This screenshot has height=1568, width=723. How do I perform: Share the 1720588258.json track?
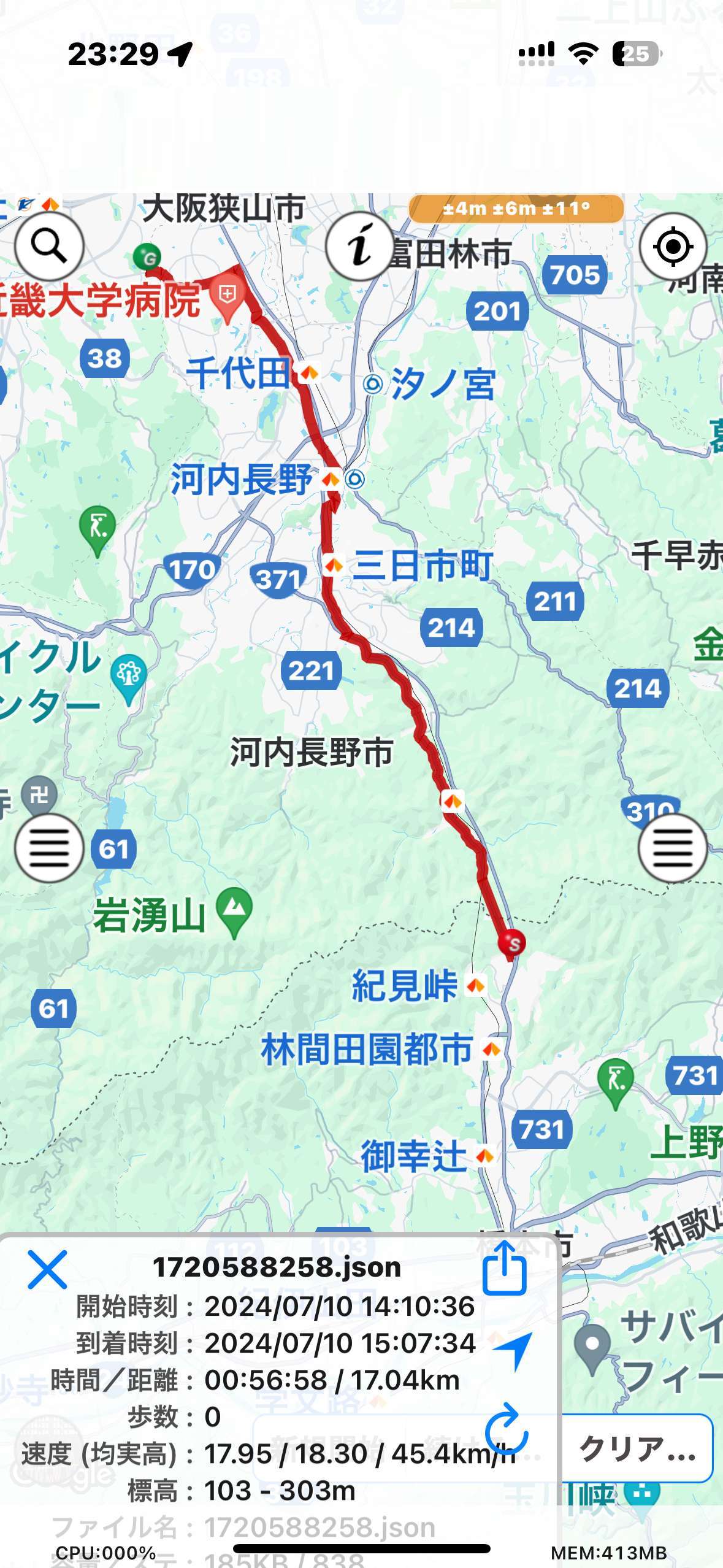504,1268
